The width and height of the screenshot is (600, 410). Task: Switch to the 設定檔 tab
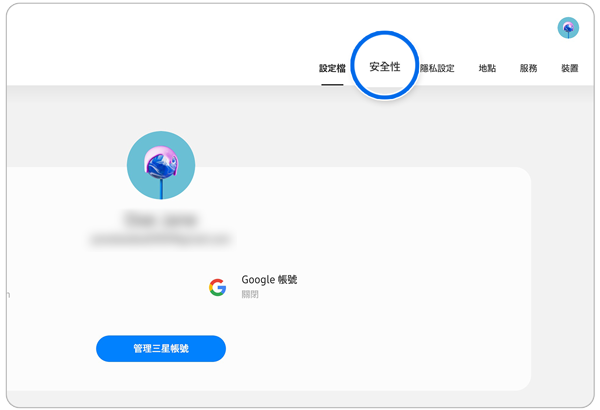click(332, 69)
